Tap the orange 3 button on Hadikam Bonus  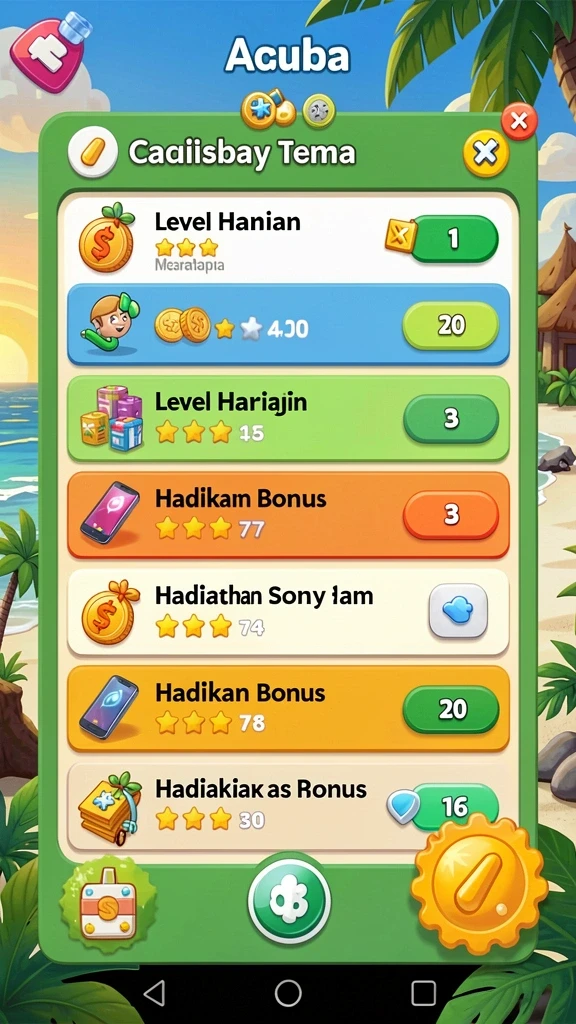[451, 515]
